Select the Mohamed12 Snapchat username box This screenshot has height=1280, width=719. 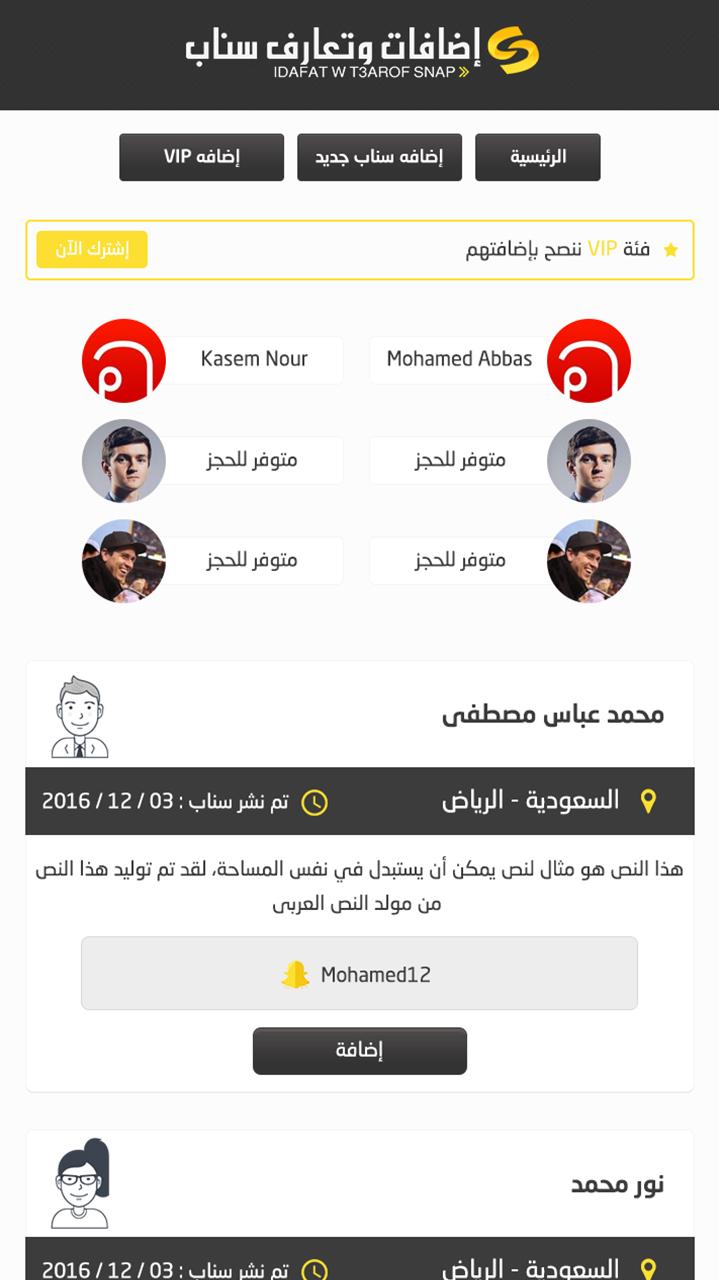coord(359,974)
